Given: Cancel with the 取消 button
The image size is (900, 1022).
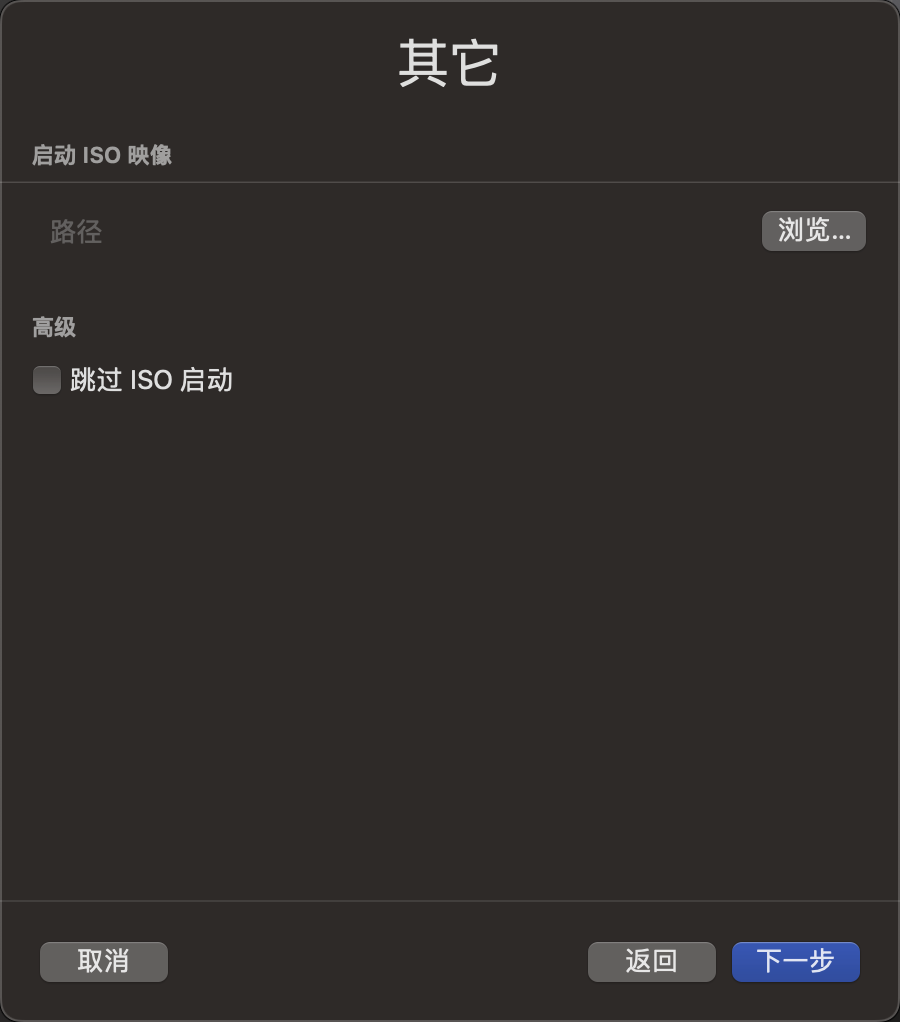Looking at the screenshot, I should [104, 961].
